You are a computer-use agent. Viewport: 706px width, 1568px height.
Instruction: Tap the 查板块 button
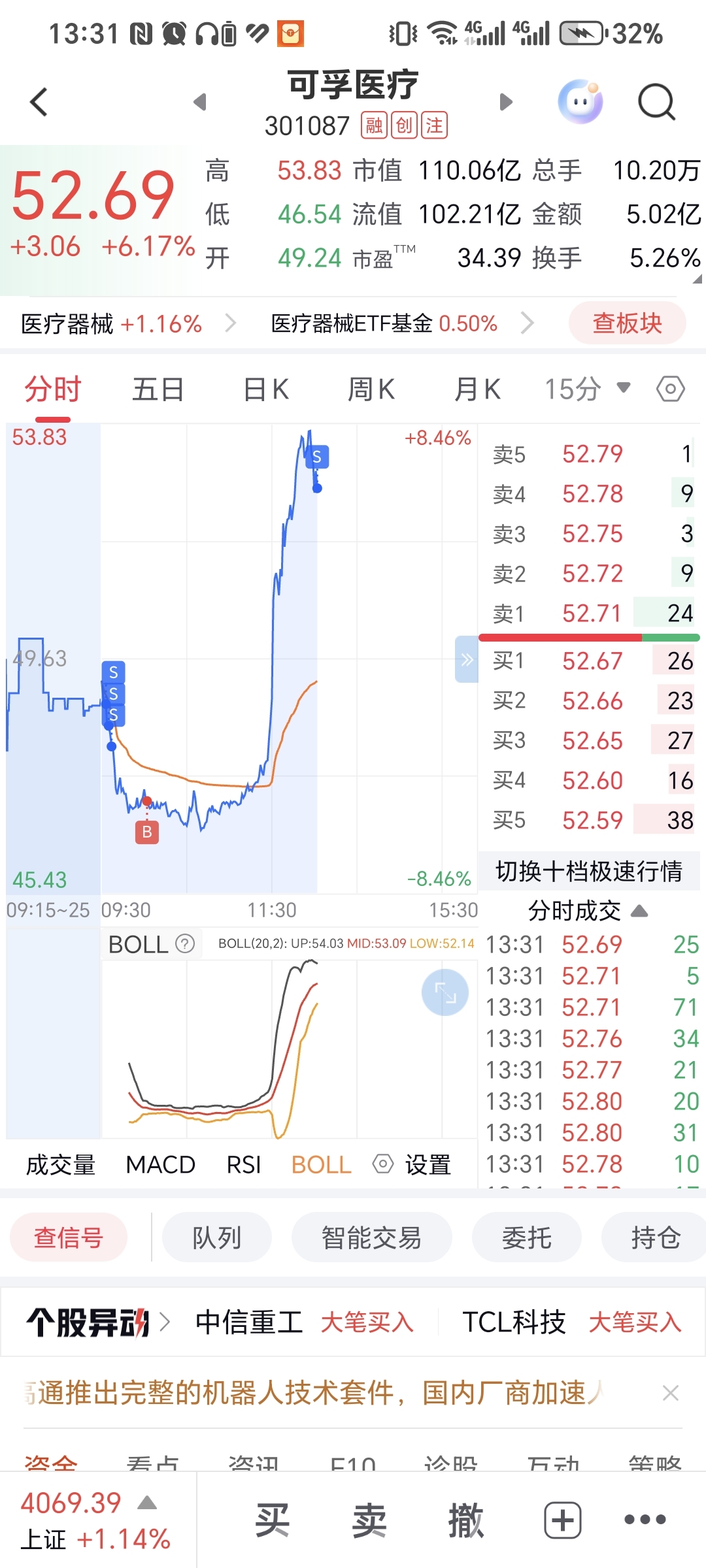tap(627, 323)
